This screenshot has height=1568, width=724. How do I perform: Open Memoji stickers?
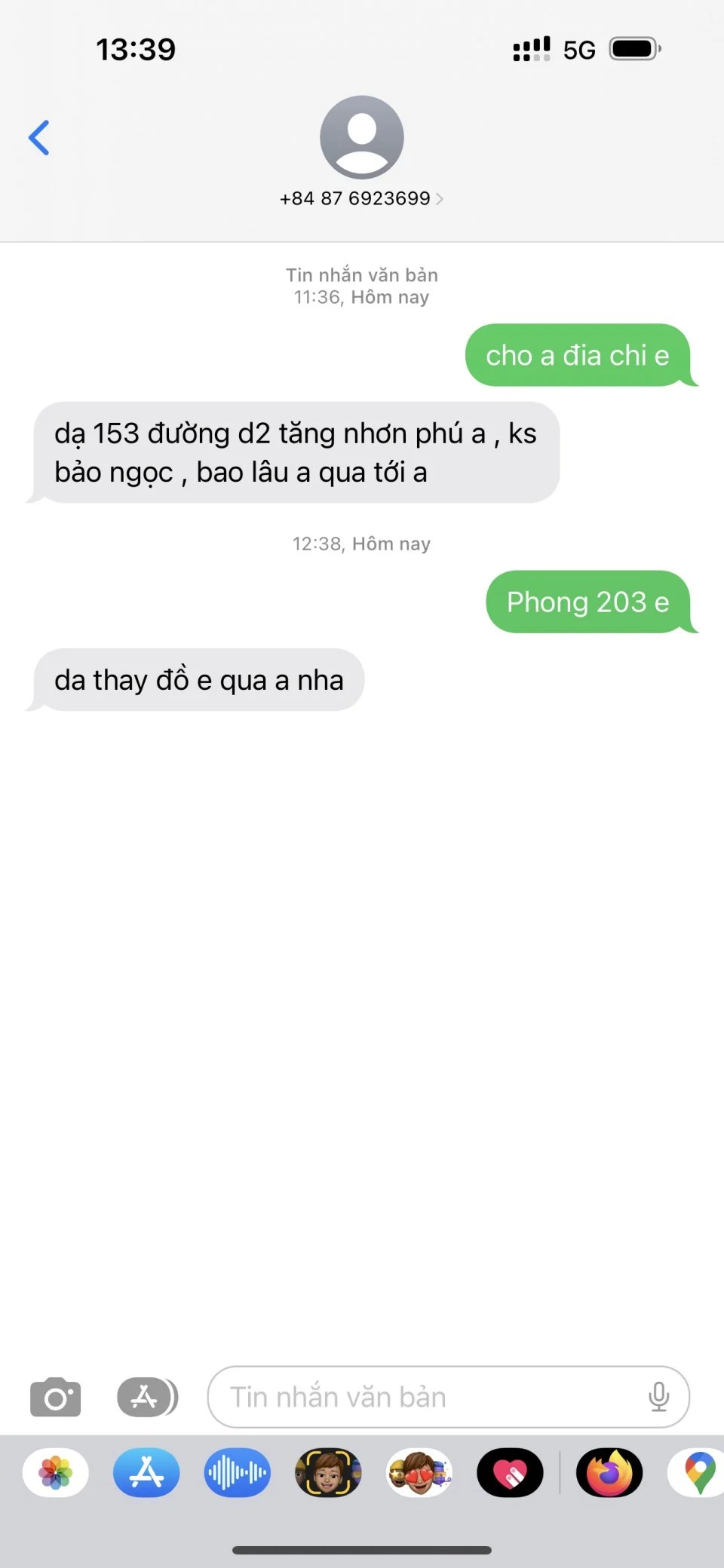click(x=419, y=1472)
